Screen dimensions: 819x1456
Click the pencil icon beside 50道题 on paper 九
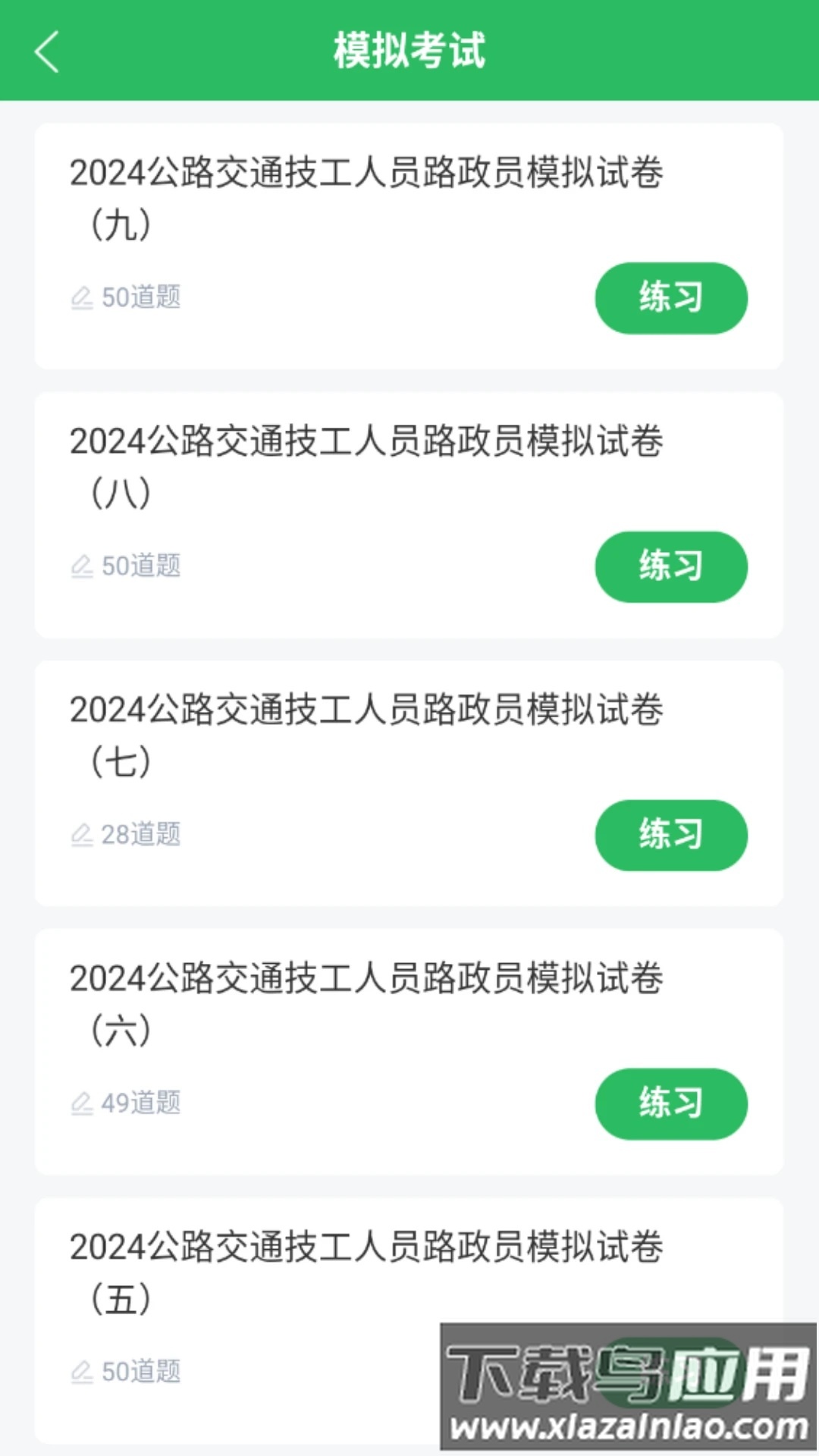click(x=83, y=298)
